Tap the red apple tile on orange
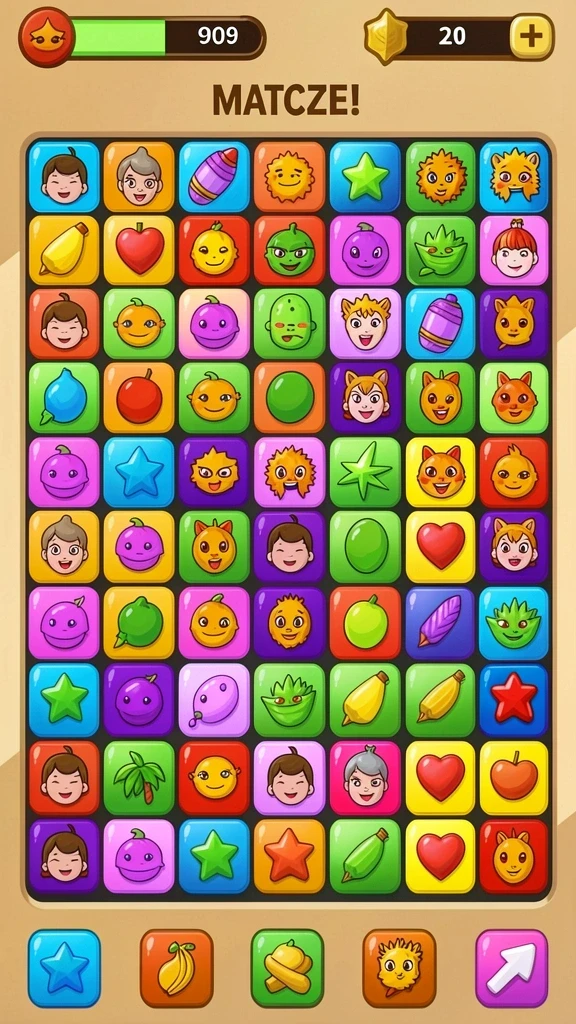The image size is (576, 1024). click(x=139, y=397)
